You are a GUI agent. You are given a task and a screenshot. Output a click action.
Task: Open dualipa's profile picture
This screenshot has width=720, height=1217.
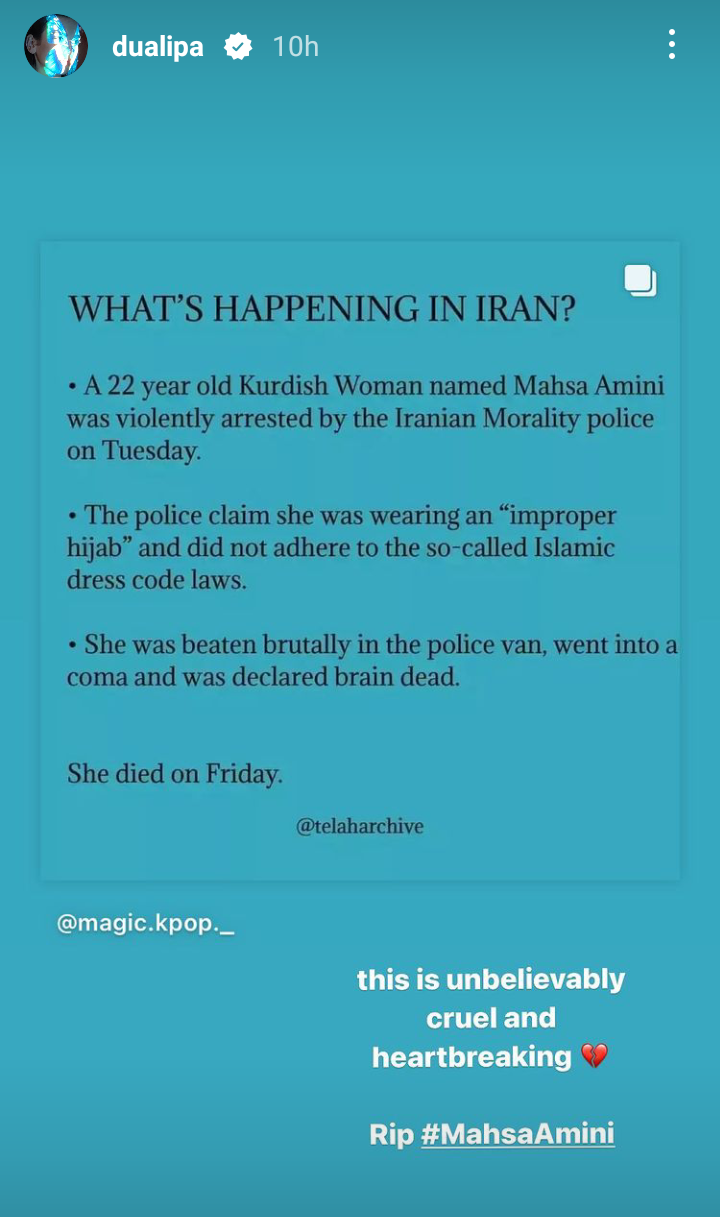(56, 46)
